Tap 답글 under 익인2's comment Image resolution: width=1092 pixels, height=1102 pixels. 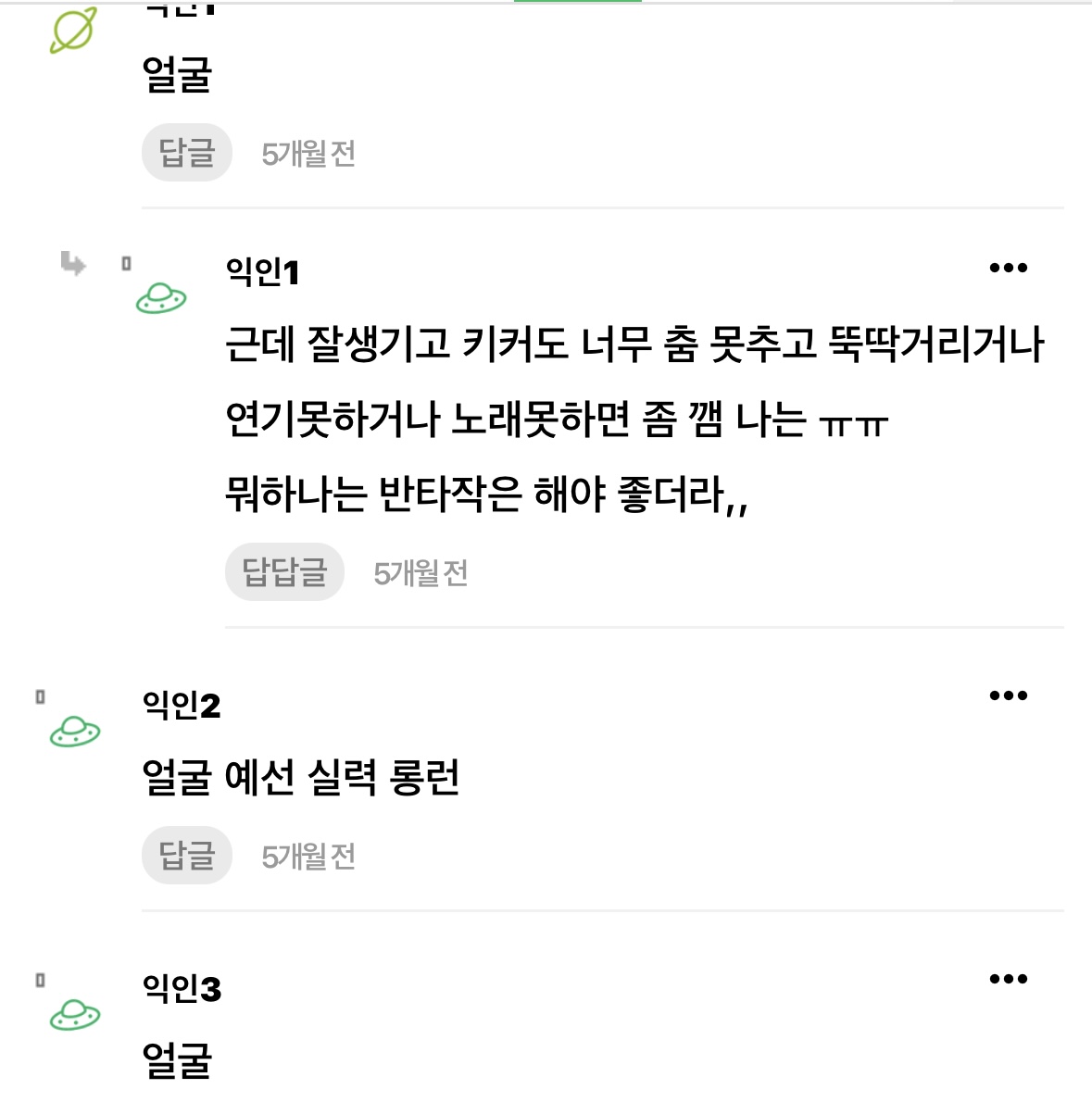click(186, 856)
